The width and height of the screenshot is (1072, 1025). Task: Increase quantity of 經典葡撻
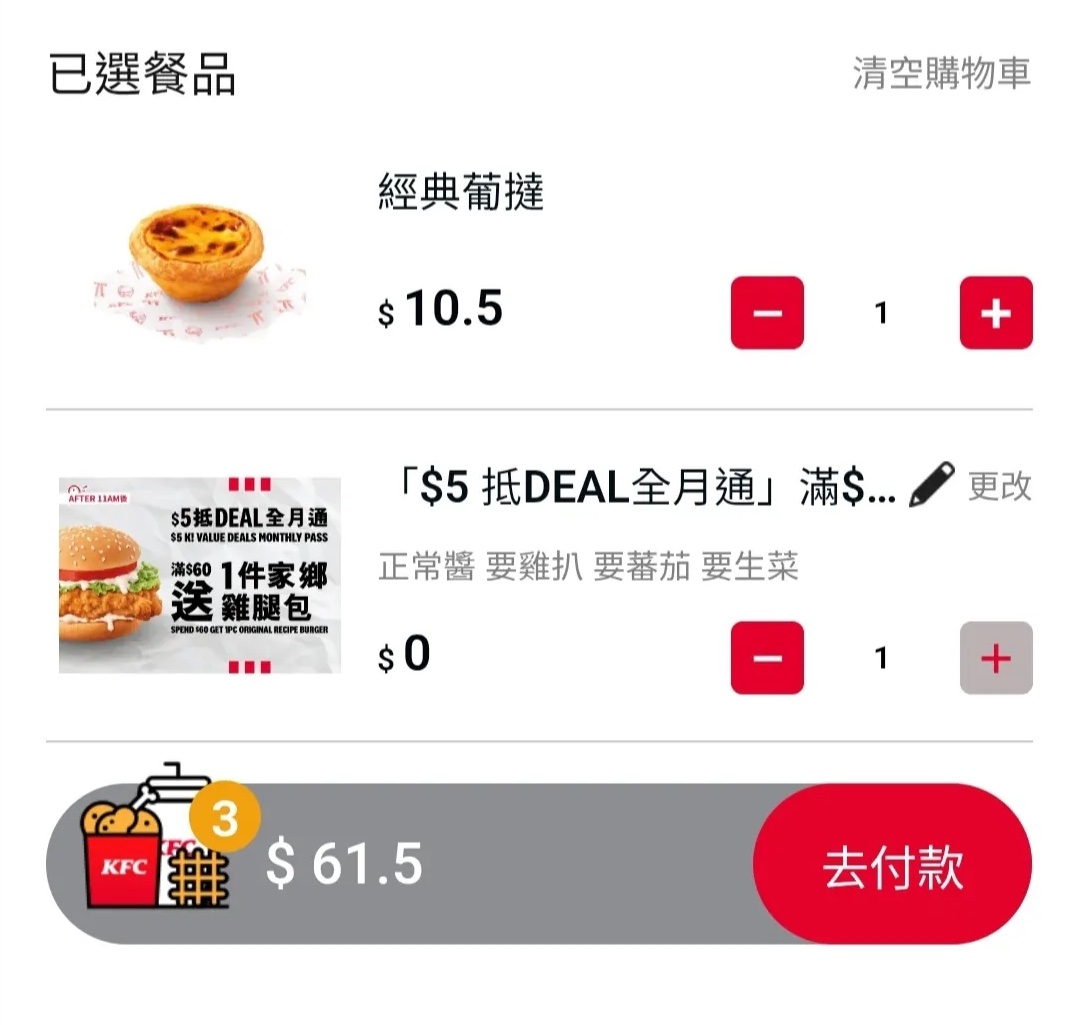[x=996, y=313]
